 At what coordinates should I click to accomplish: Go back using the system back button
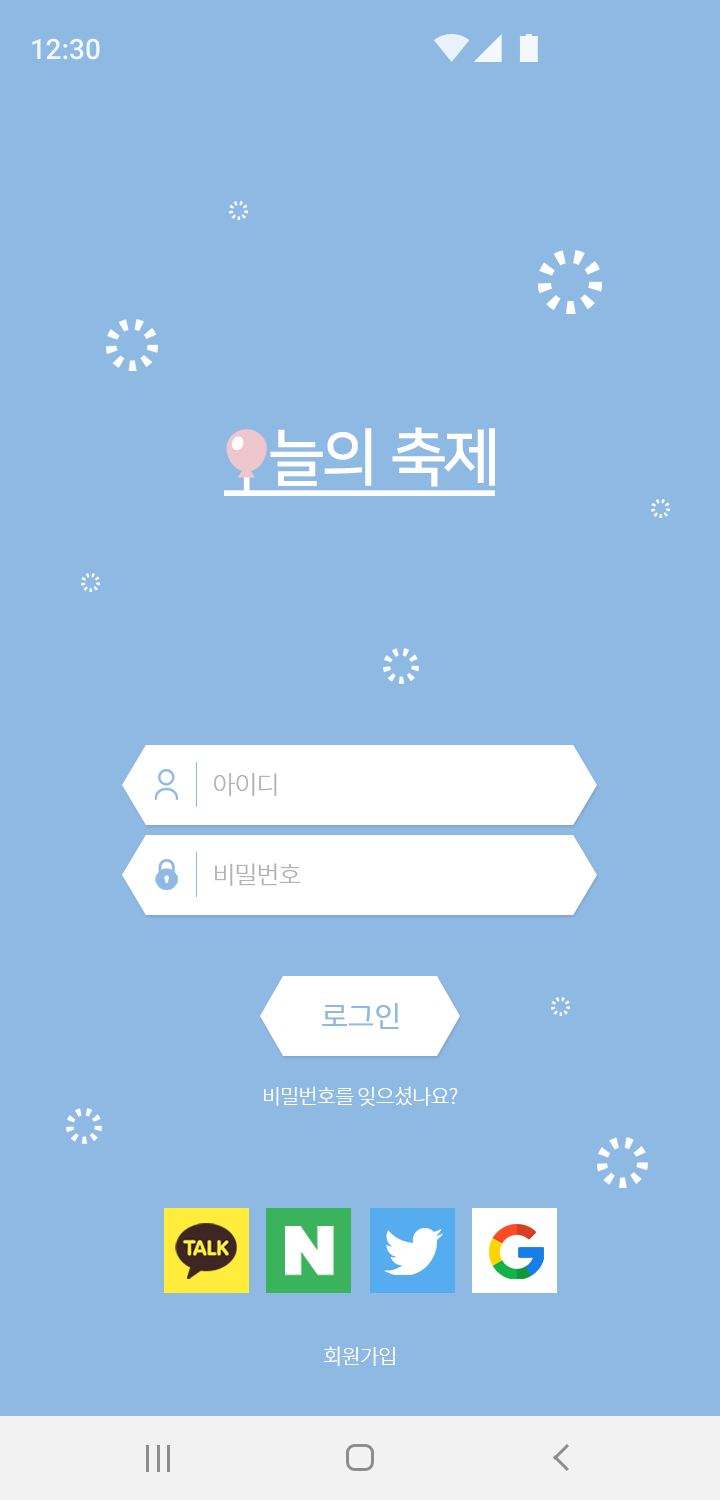(561, 1458)
